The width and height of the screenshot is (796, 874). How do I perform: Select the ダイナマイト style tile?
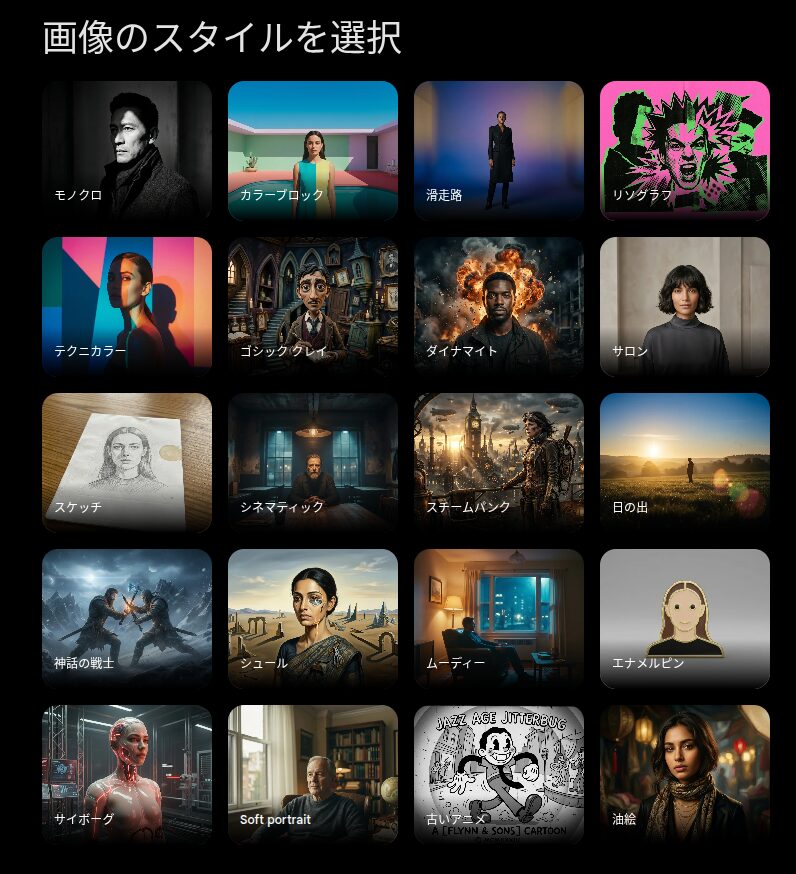(499, 306)
